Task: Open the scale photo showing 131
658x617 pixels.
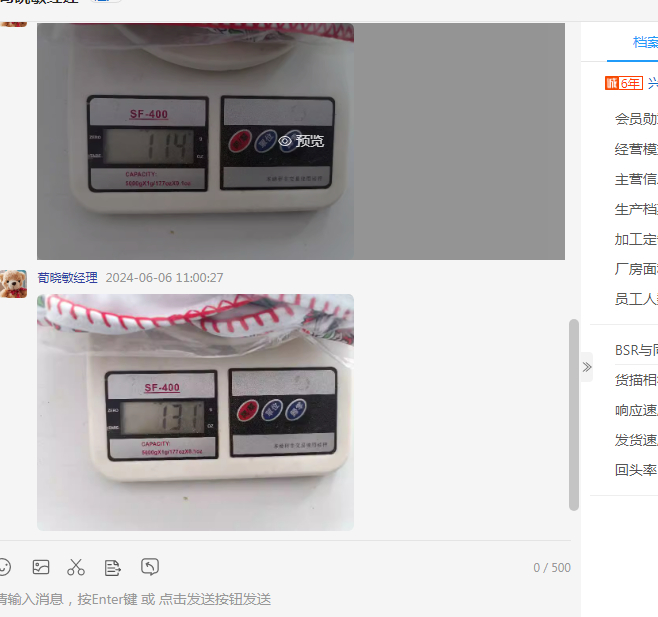Action: pyautogui.click(x=195, y=412)
